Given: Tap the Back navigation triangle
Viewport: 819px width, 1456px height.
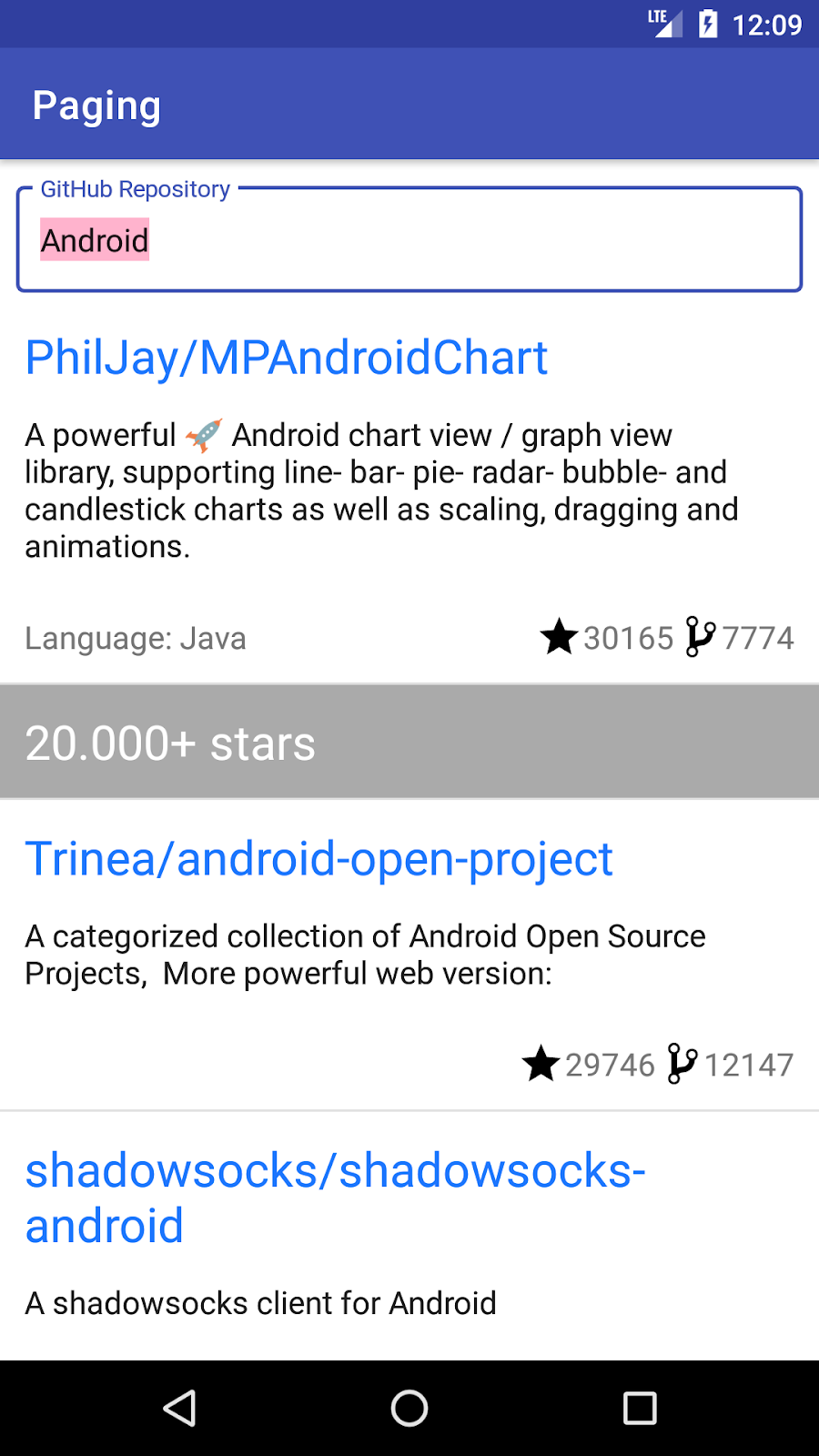Looking at the screenshot, I should tap(179, 1408).
